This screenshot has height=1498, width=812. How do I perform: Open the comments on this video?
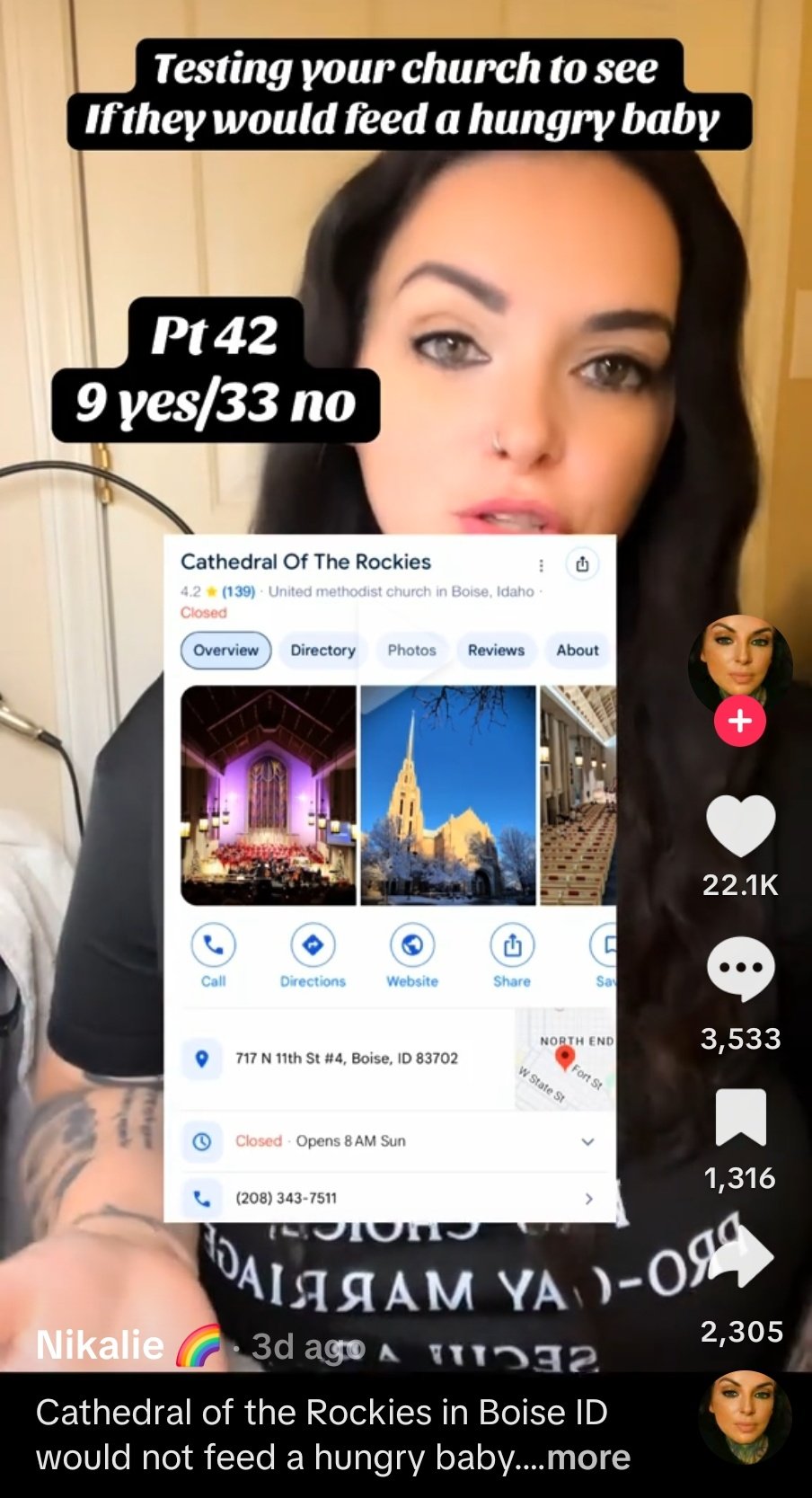point(740,969)
